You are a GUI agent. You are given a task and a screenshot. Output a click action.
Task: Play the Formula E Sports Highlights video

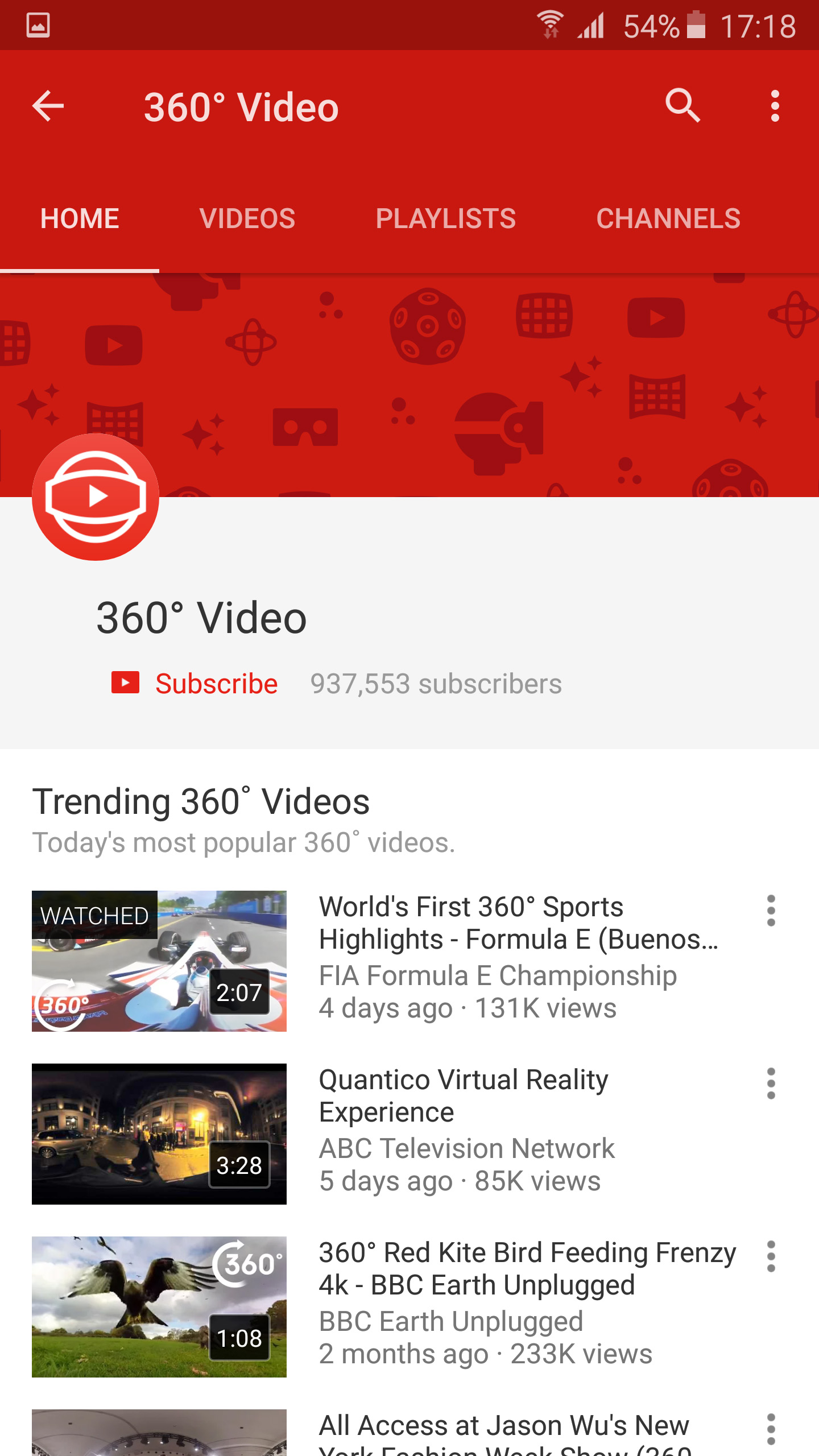coord(159,961)
